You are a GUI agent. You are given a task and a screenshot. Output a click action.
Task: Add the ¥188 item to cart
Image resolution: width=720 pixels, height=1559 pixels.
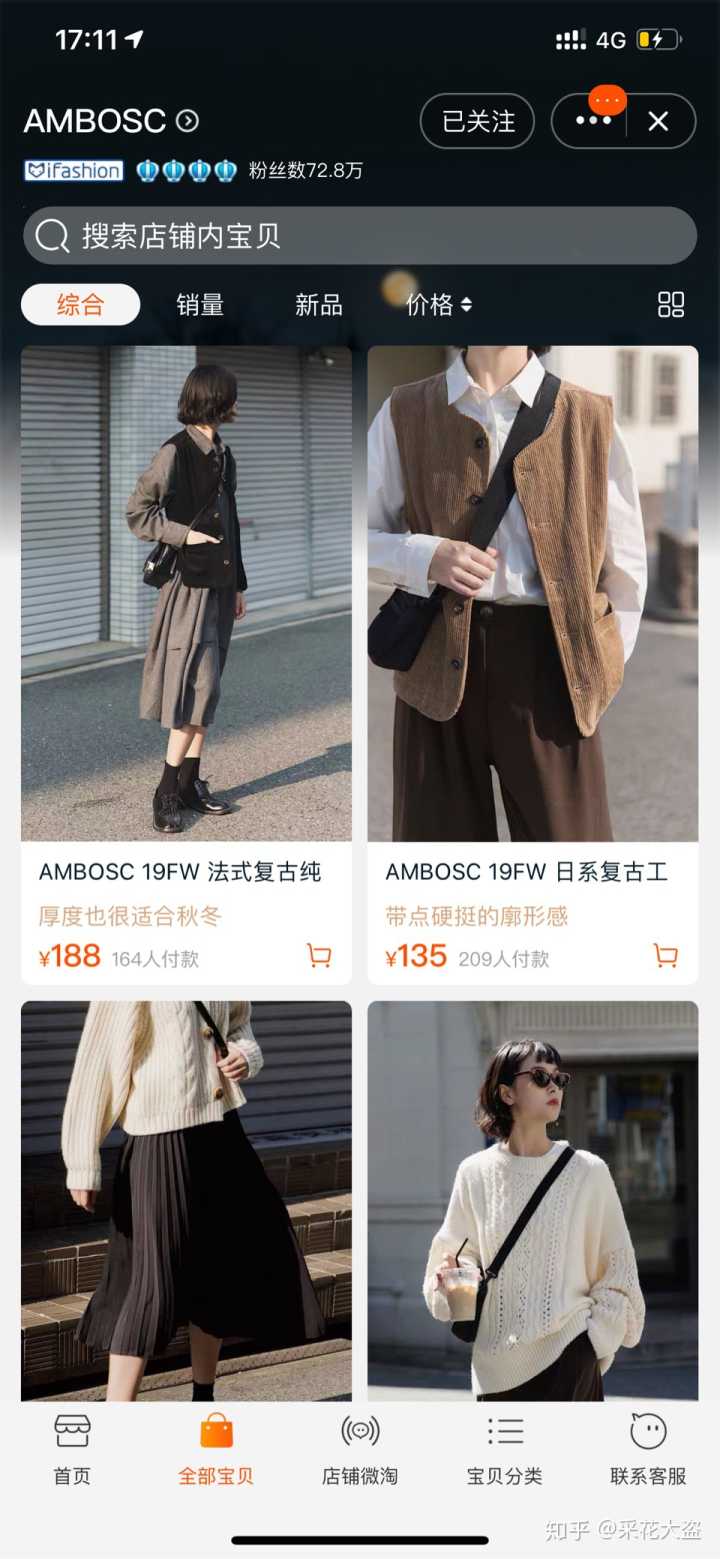319,956
